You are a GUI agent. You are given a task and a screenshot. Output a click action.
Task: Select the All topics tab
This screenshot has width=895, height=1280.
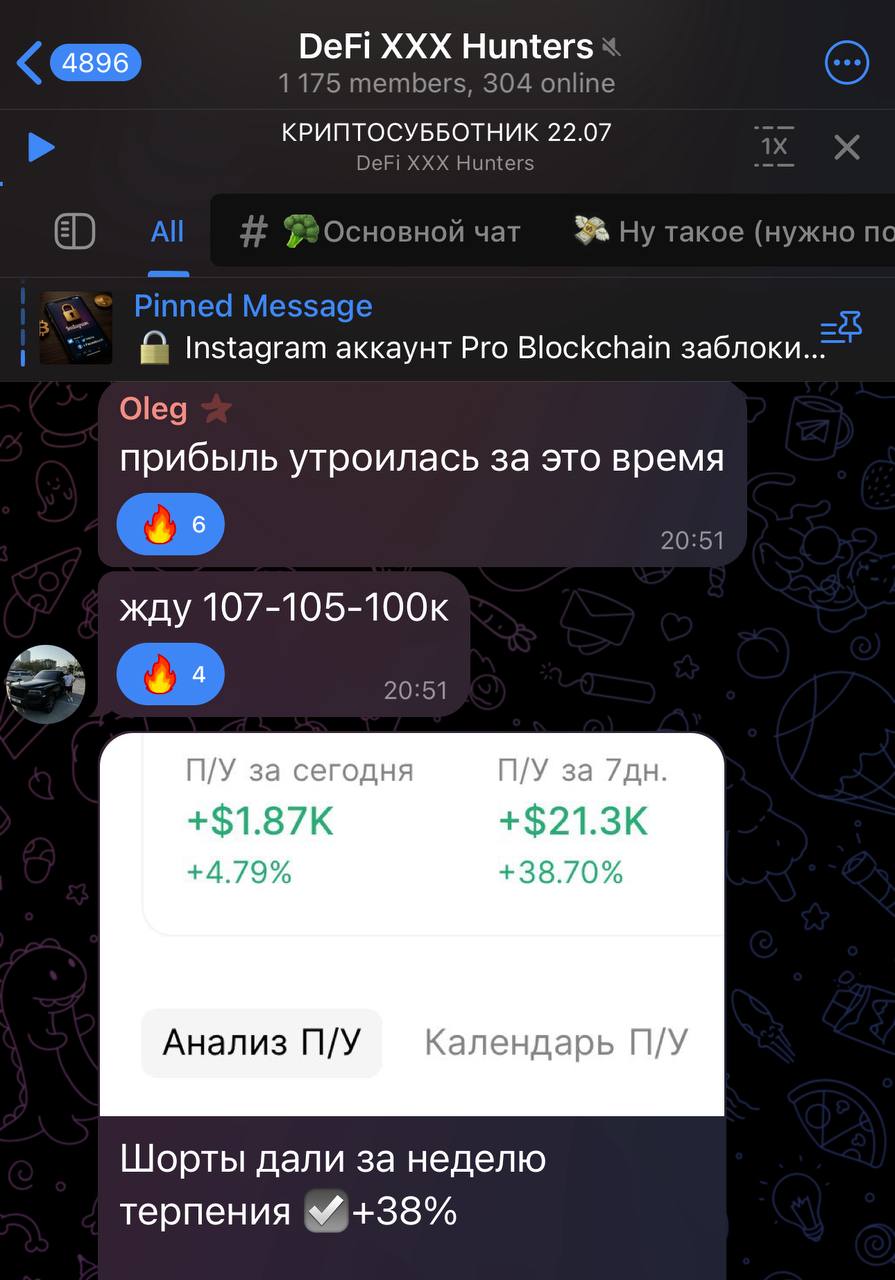click(x=167, y=232)
